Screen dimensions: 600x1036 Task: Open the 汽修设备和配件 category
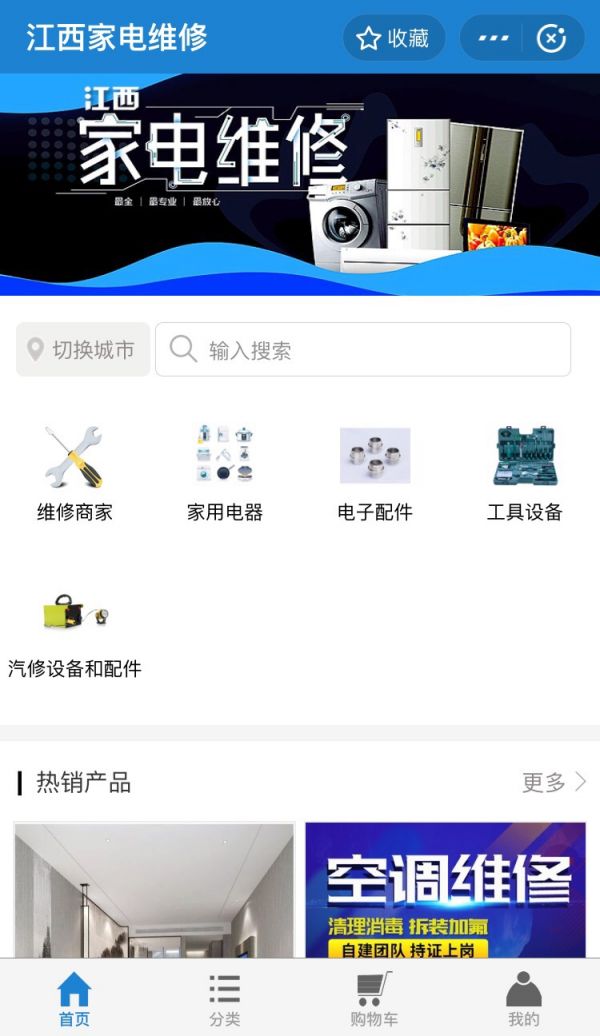point(75,630)
